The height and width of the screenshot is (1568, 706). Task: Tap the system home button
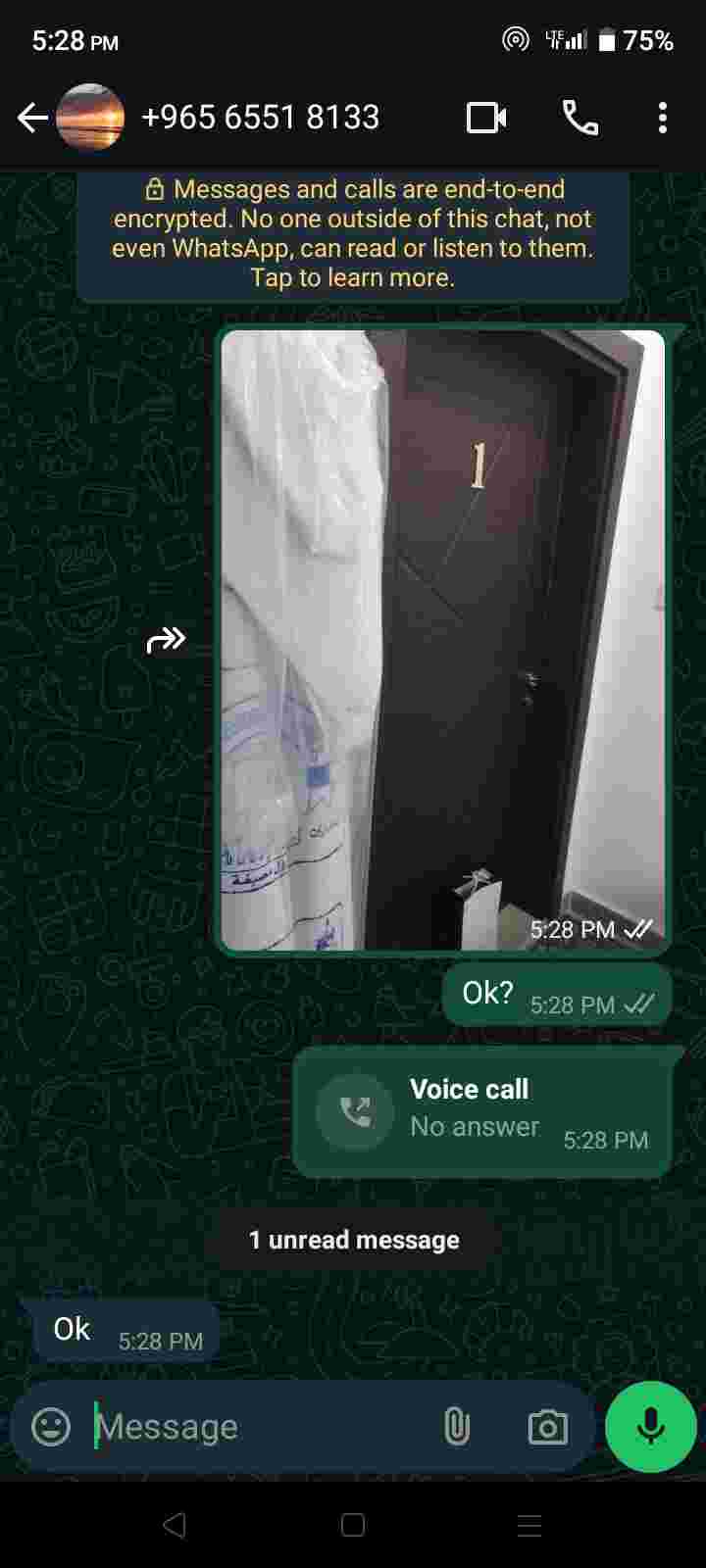(x=353, y=1525)
